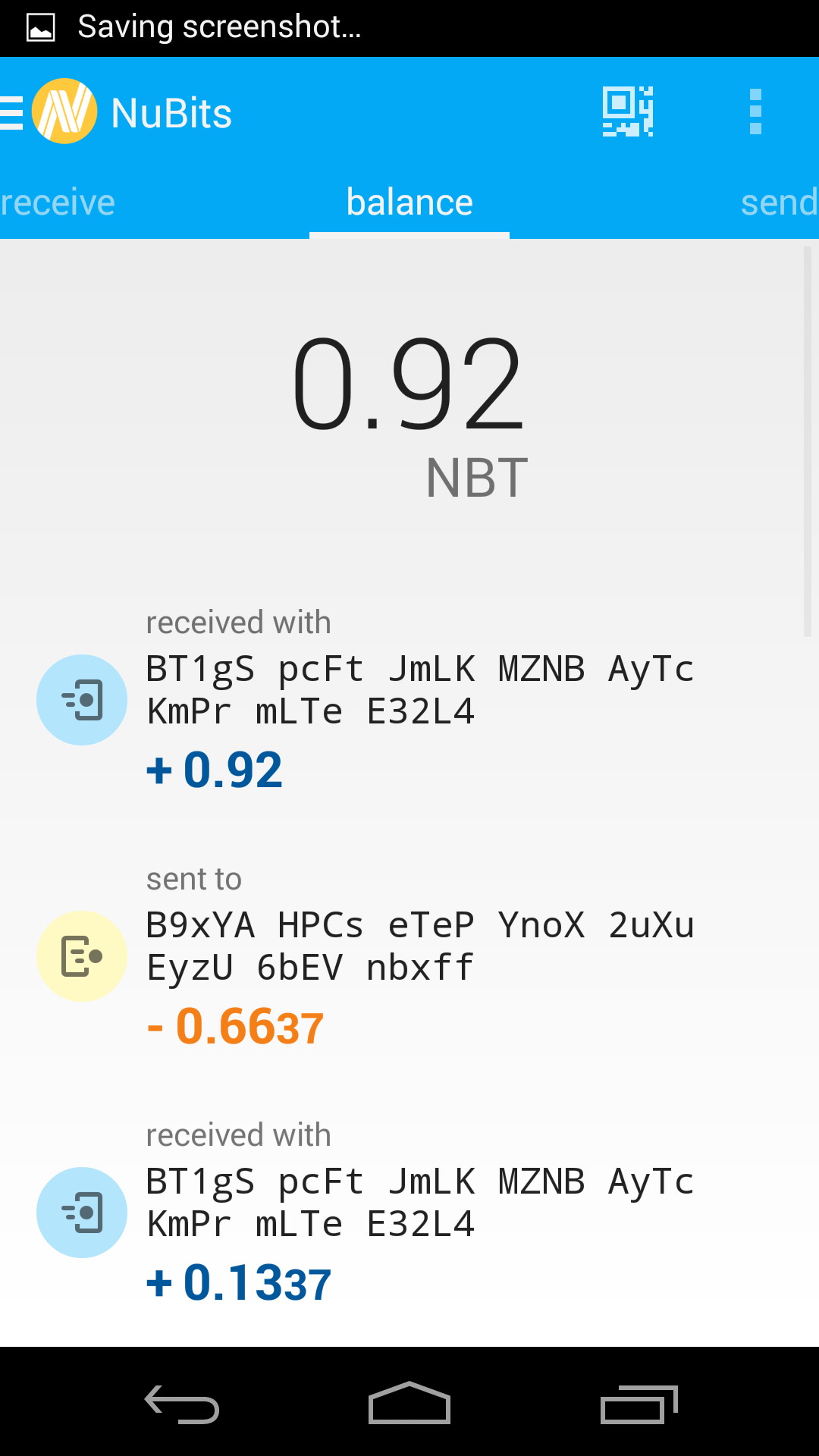
Task: Switch to the receive tab
Action: click(58, 202)
